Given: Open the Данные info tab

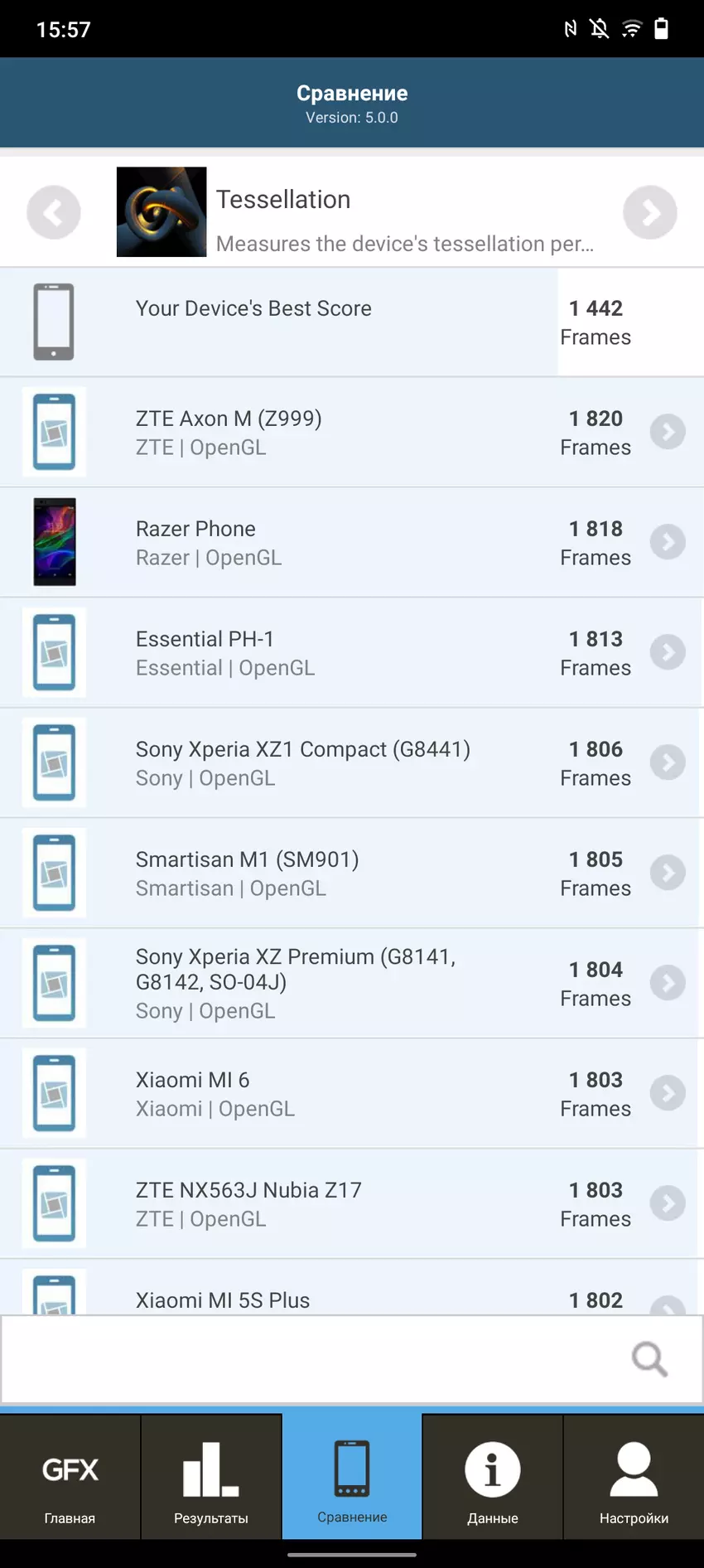Looking at the screenshot, I should tap(493, 1478).
